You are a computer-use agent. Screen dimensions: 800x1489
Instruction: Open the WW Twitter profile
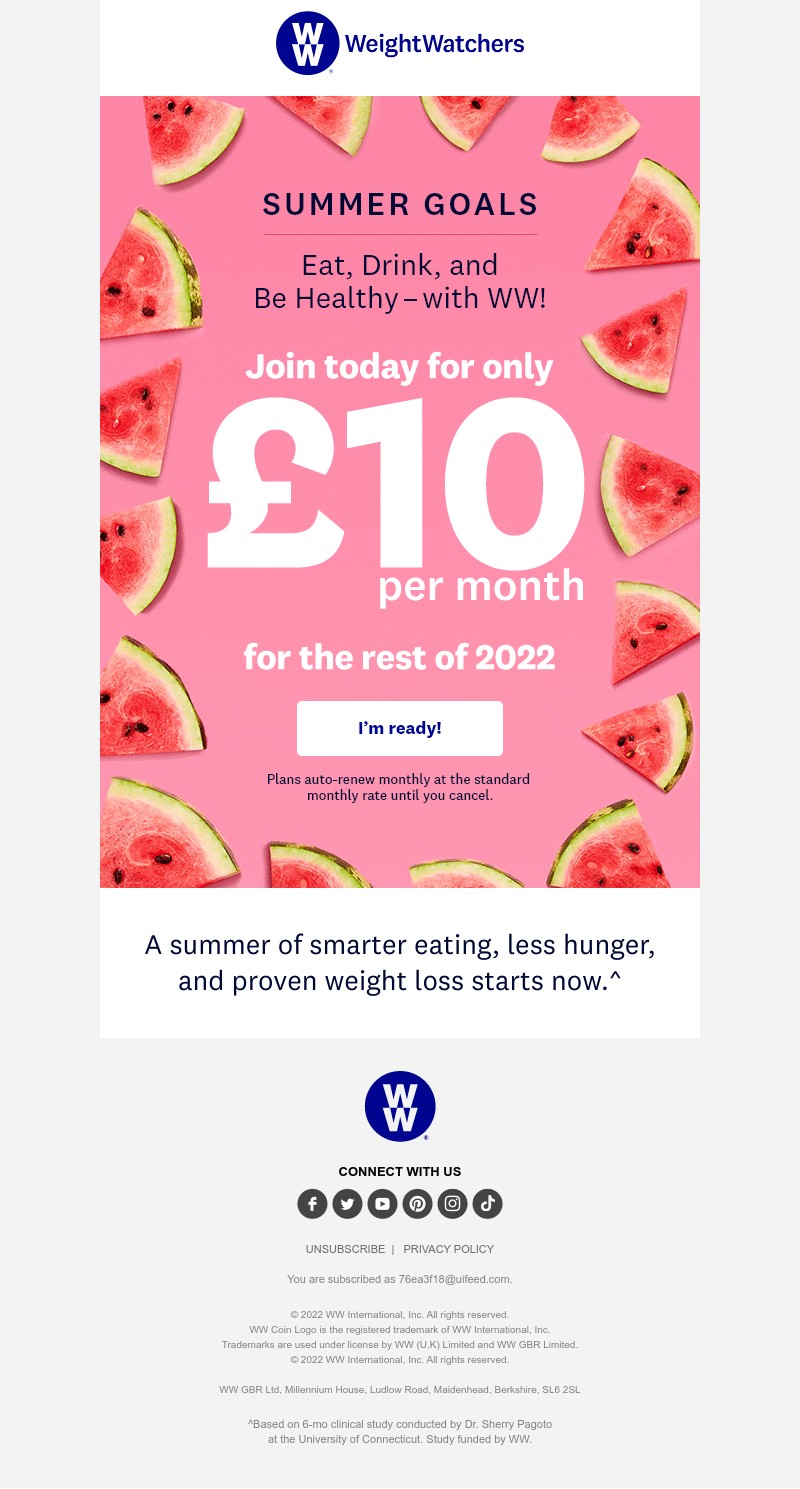click(x=347, y=1204)
